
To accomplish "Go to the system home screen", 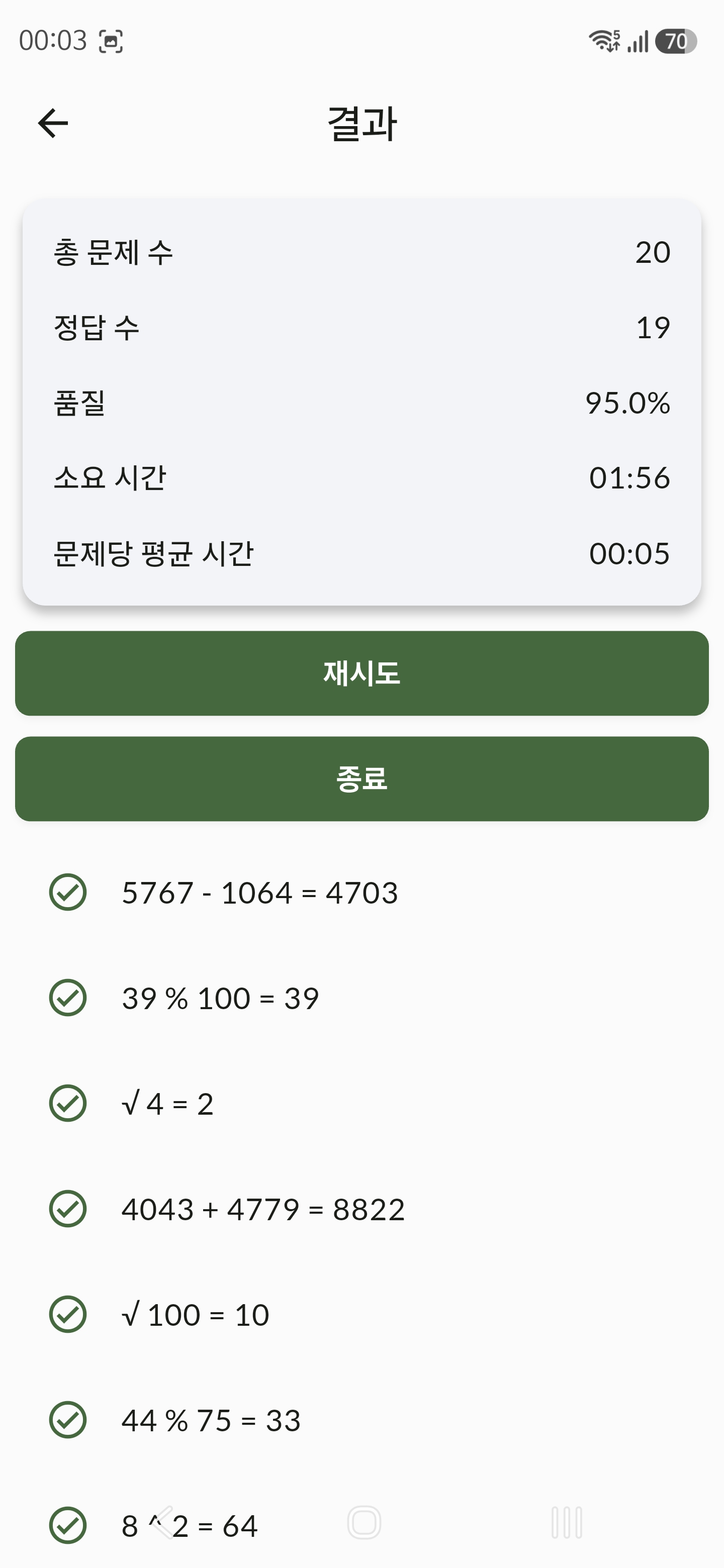I will click(x=364, y=1522).
